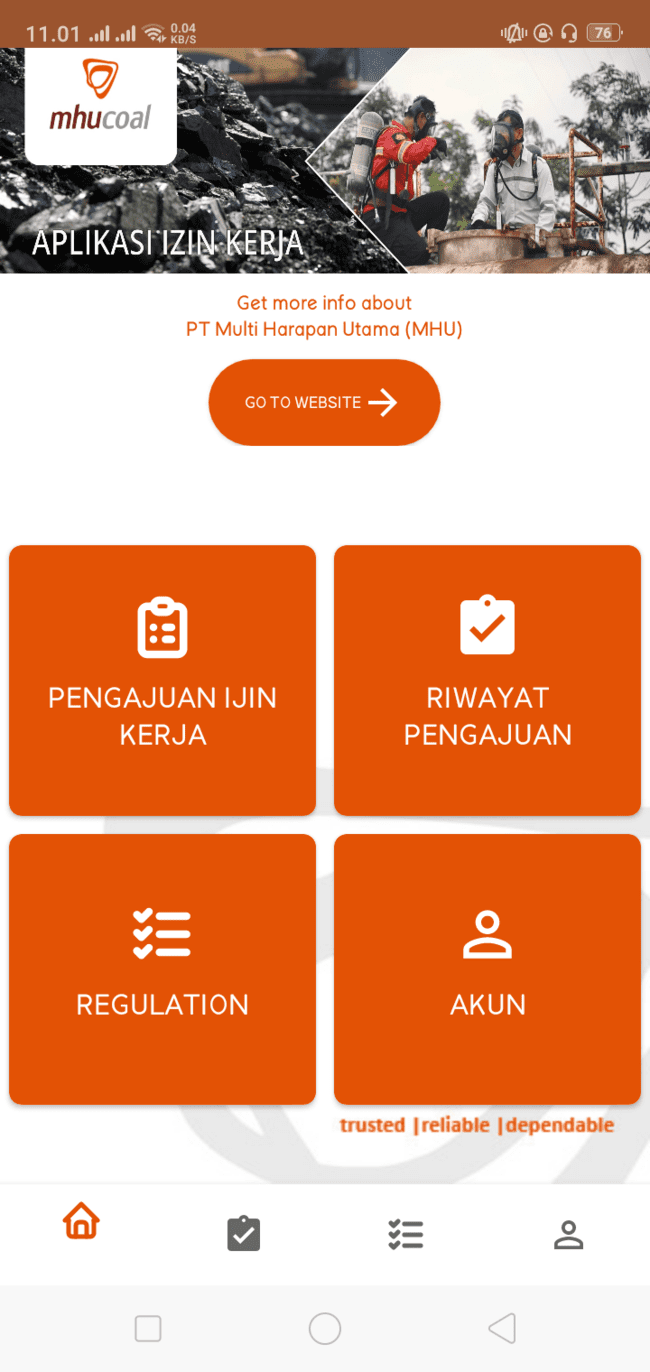Switch to the home tab in bottom bar
650x1372 pixels.
[81, 1222]
